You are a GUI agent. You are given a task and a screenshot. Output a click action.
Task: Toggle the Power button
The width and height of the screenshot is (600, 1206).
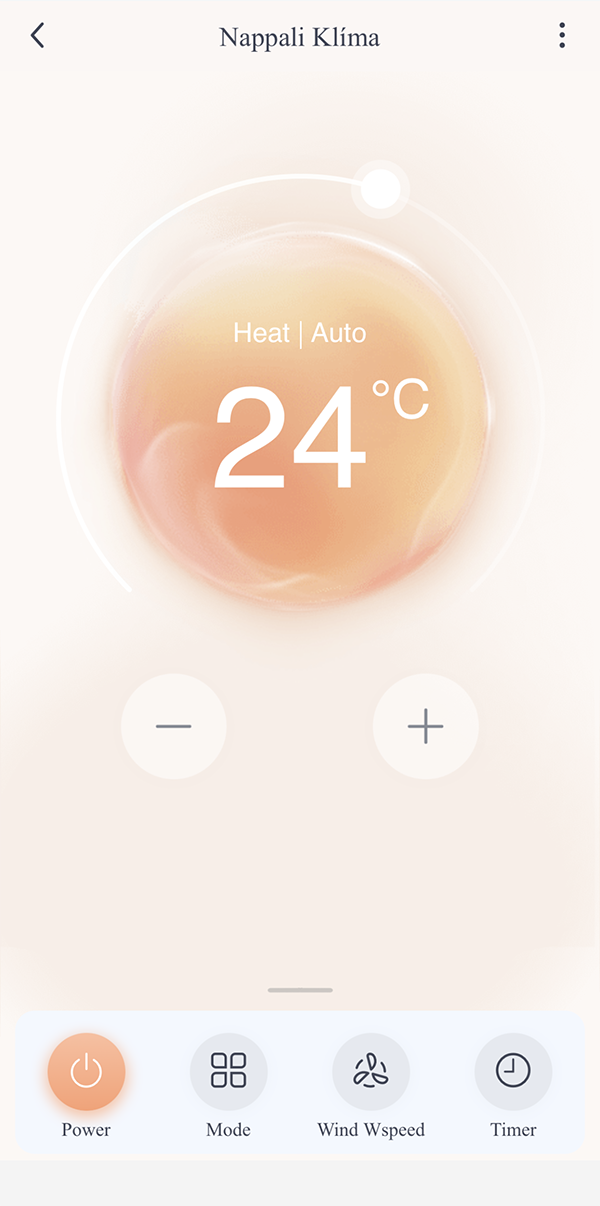click(86, 1072)
